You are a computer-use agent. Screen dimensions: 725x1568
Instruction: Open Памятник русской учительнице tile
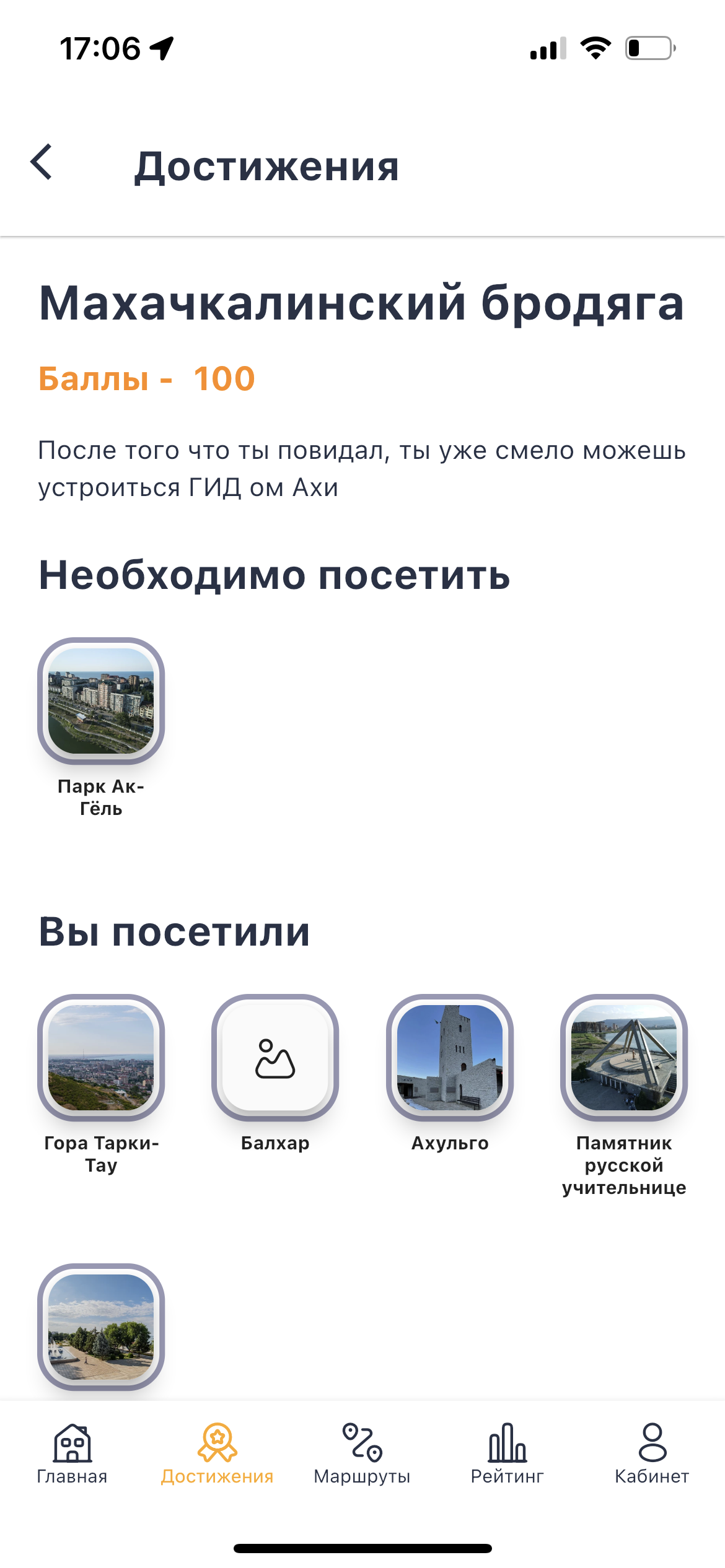click(x=624, y=1058)
